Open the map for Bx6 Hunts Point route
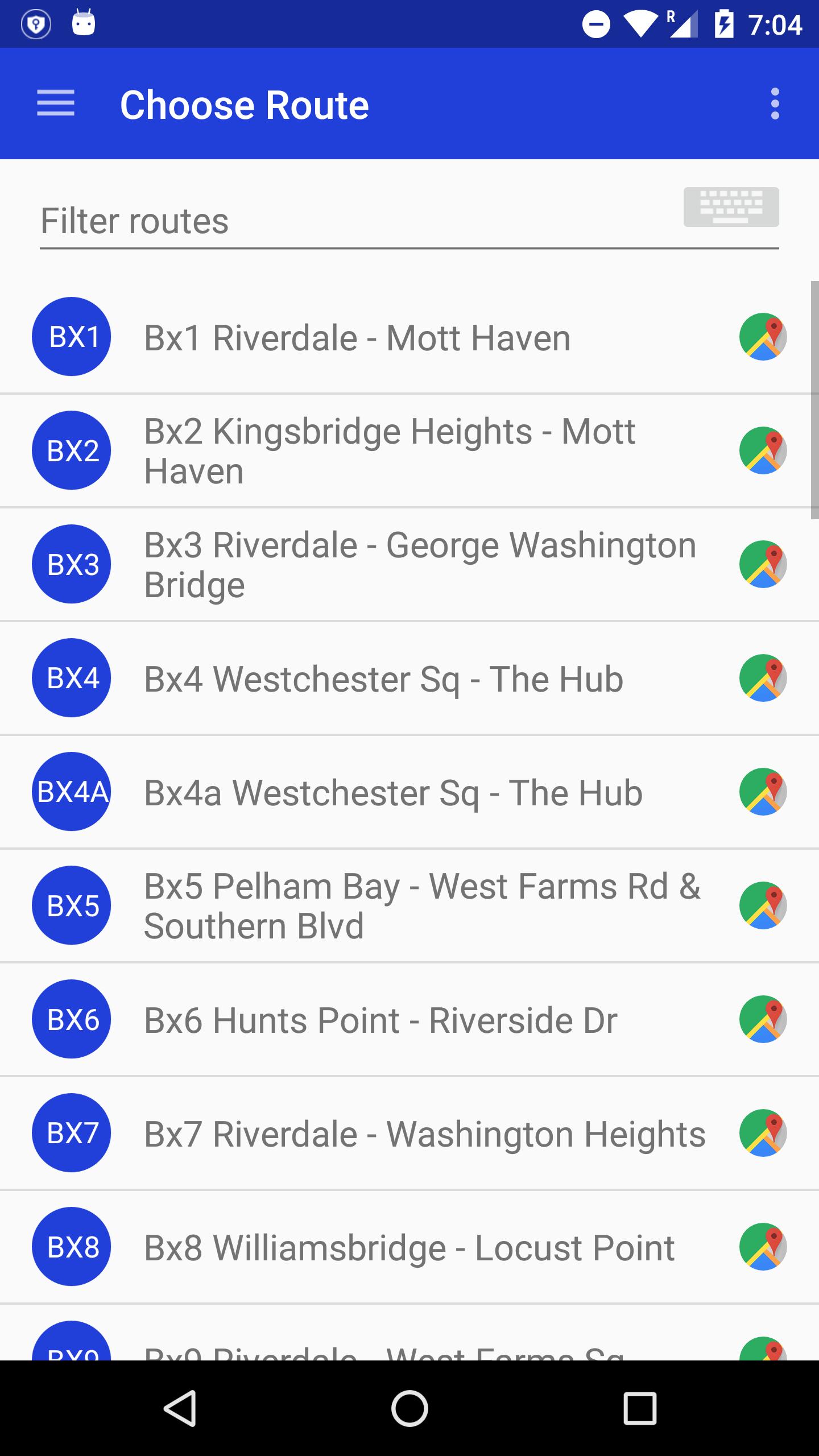 click(762, 1020)
